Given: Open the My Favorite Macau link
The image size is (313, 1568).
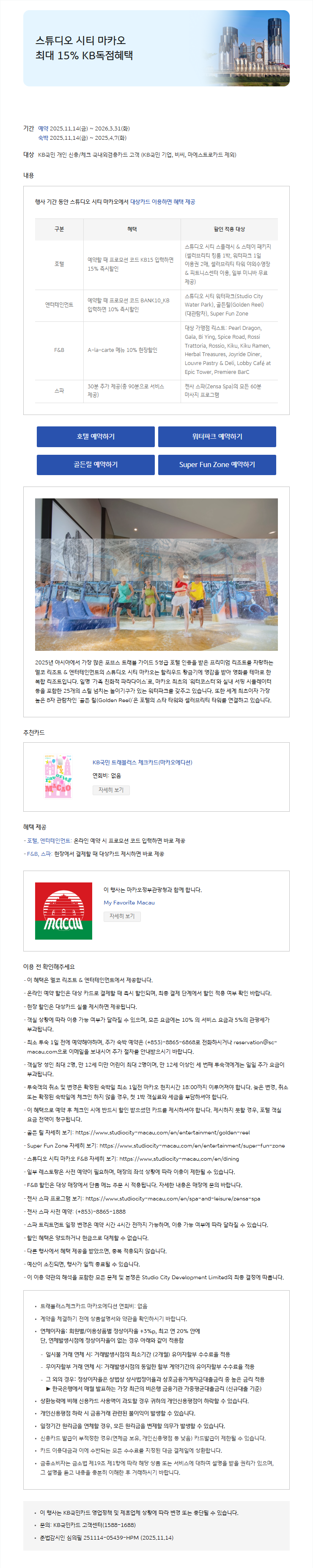Looking at the screenshot, I should 129,903.
